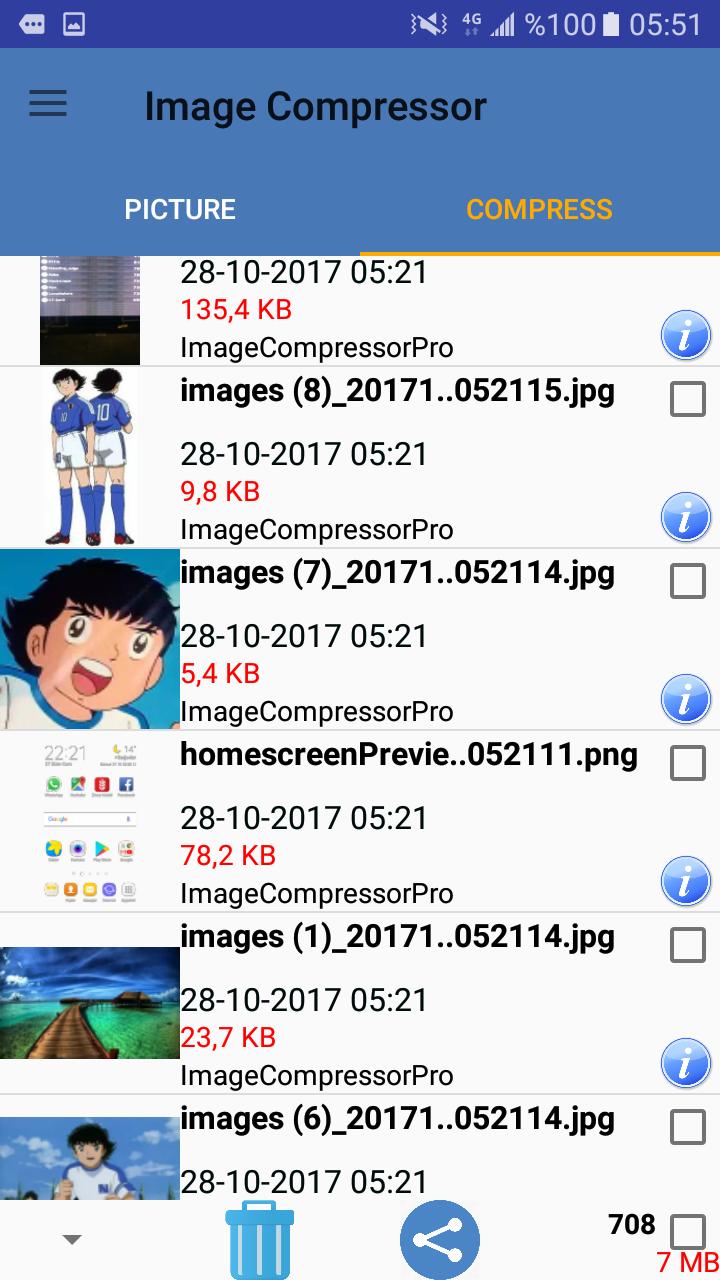Open the images (1) beach thumbnail
The width and height of the screenshot is (720, 1280).
tap(90, 1003)
